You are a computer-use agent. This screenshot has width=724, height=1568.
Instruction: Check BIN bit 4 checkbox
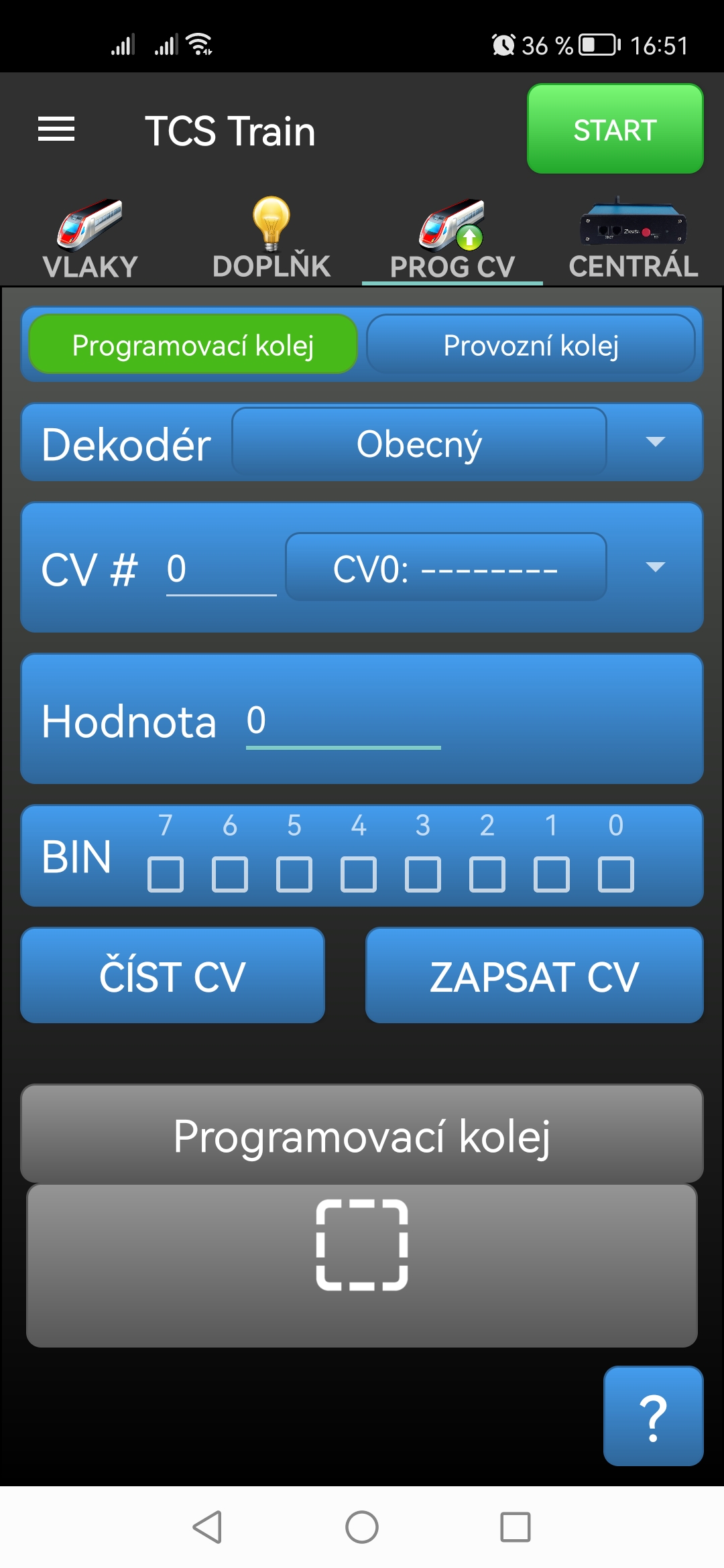click(358, 874)
